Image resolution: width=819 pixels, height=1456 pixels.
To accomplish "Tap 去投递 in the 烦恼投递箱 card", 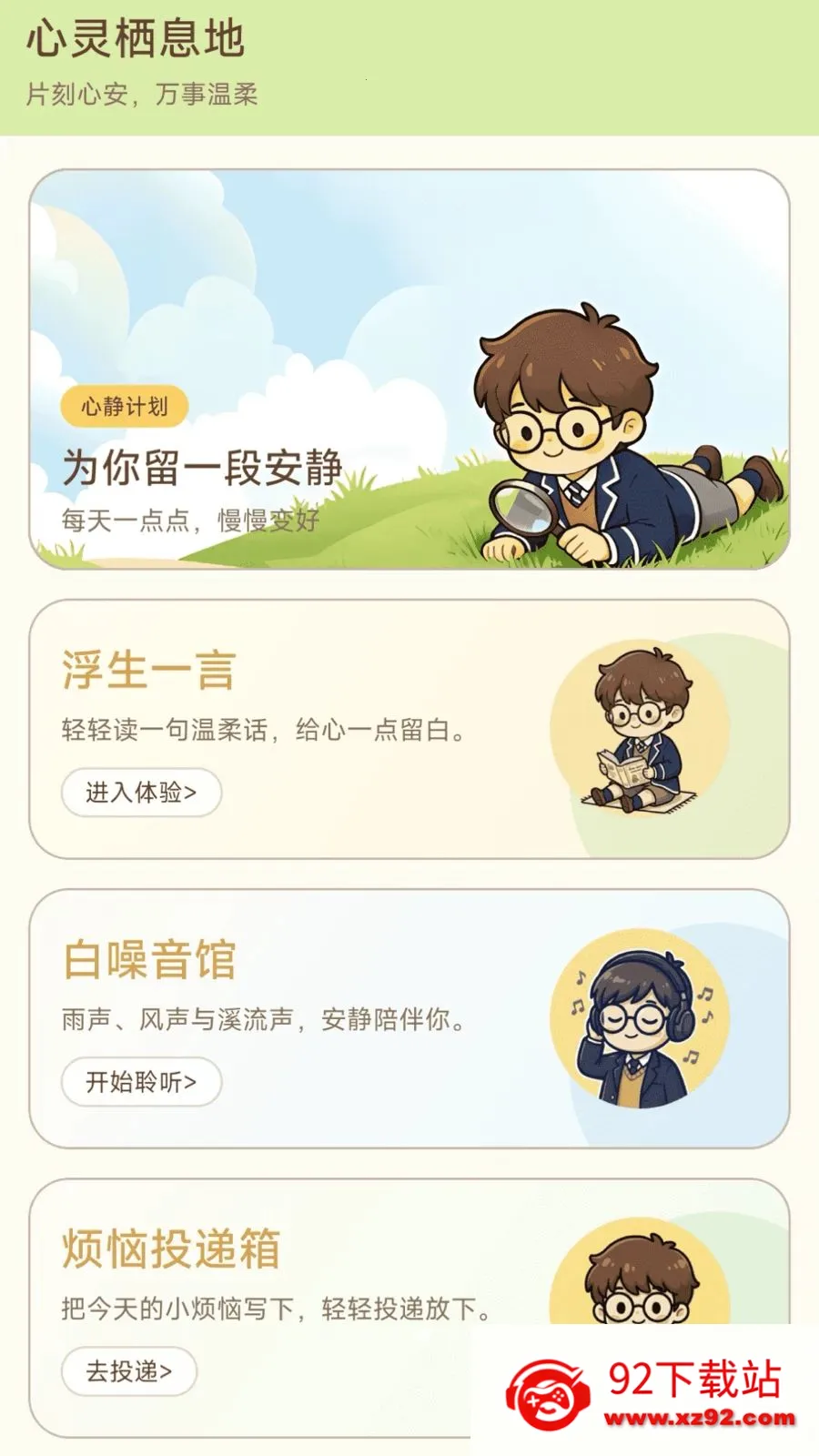I will [x=129, y=1371].
